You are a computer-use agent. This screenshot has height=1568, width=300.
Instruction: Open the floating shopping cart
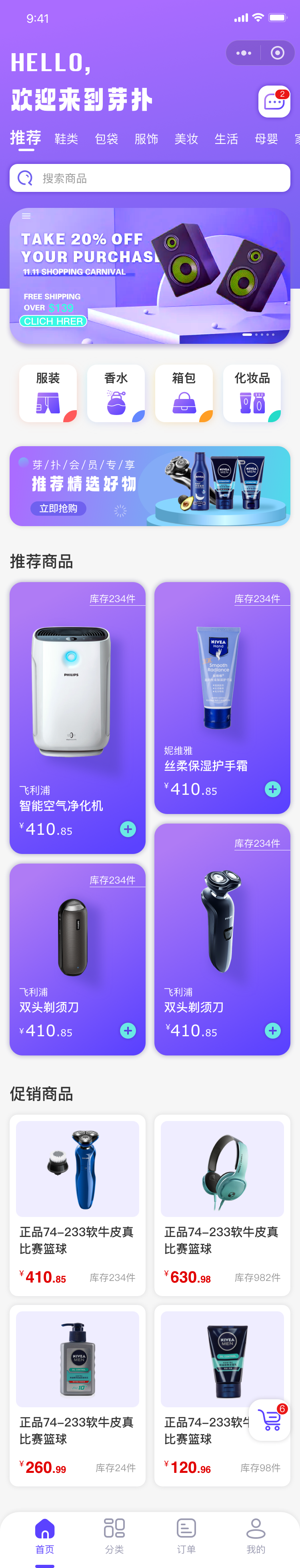(270, 1420)
